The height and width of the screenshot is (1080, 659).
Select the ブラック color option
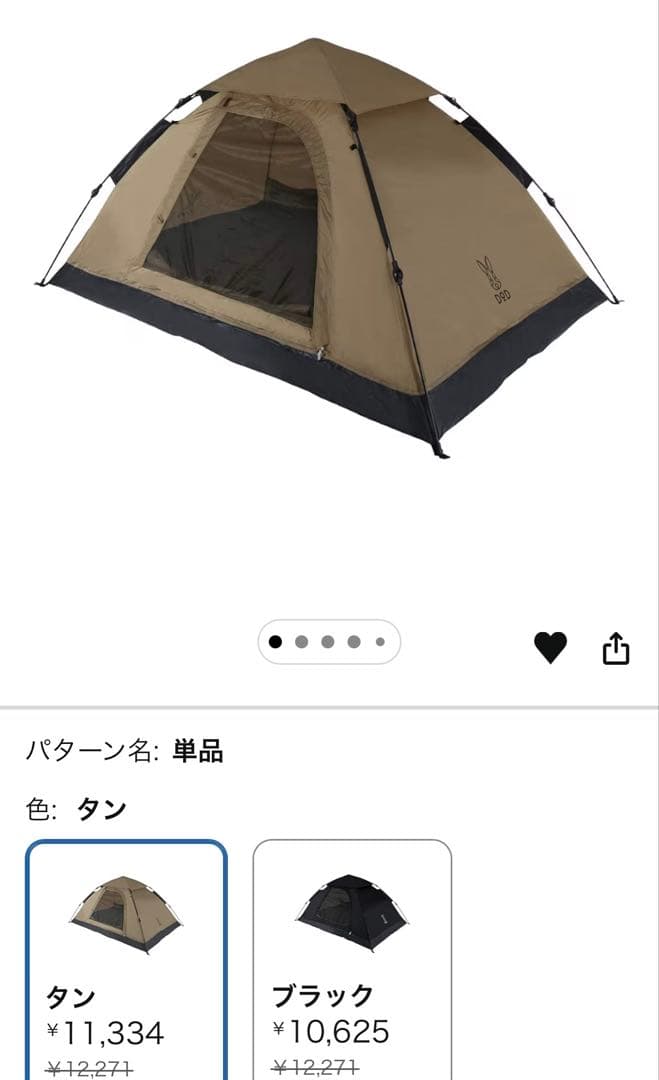(352, 960)
